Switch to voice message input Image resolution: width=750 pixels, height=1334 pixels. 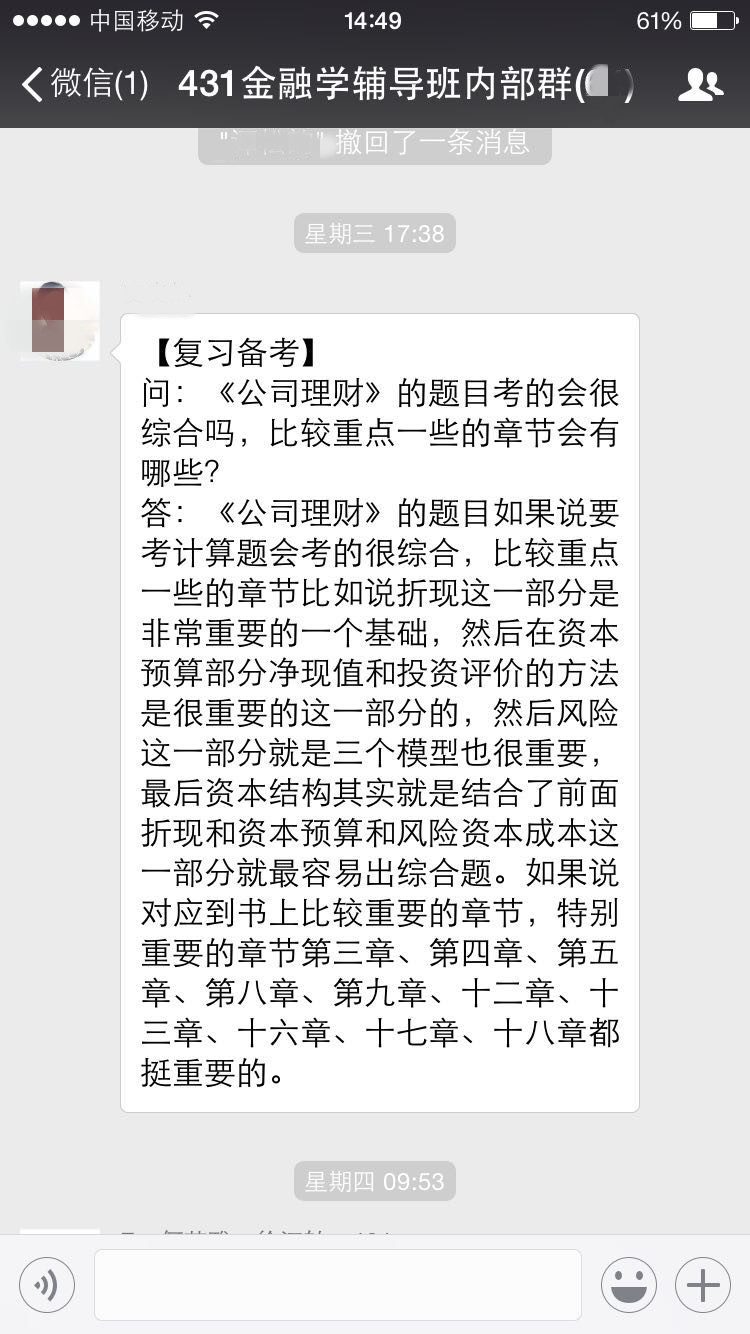click(x=47, y=1284)
